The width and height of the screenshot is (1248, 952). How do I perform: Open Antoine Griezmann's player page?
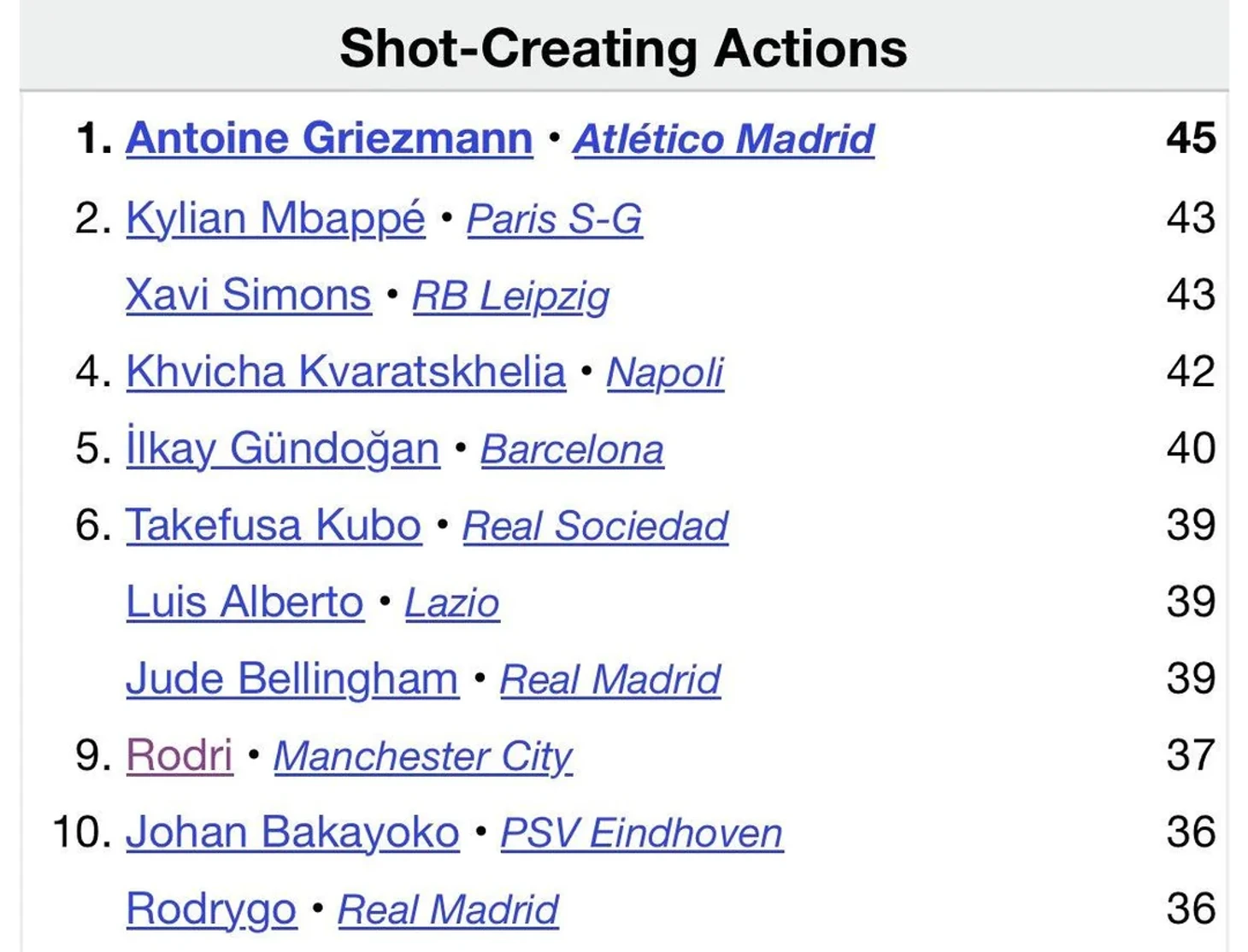pos(329,138)
